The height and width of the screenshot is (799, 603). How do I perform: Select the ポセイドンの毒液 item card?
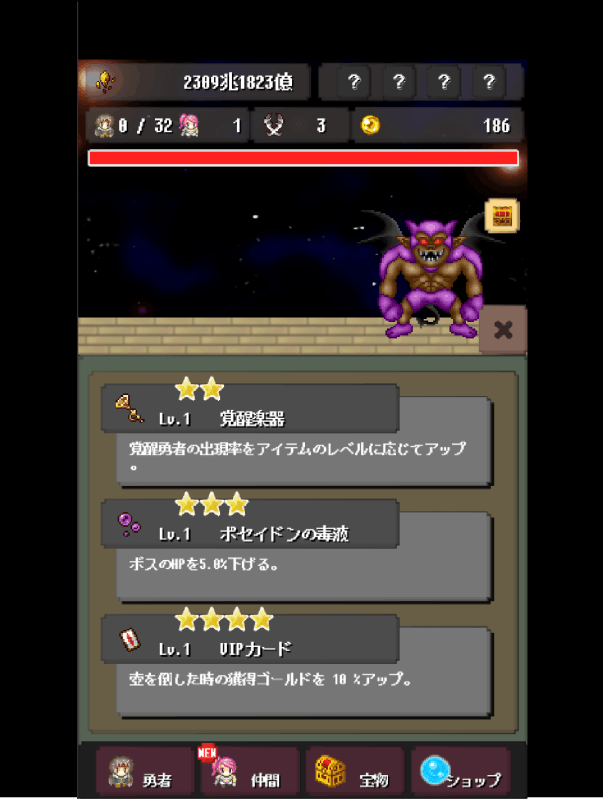point(301,550)
